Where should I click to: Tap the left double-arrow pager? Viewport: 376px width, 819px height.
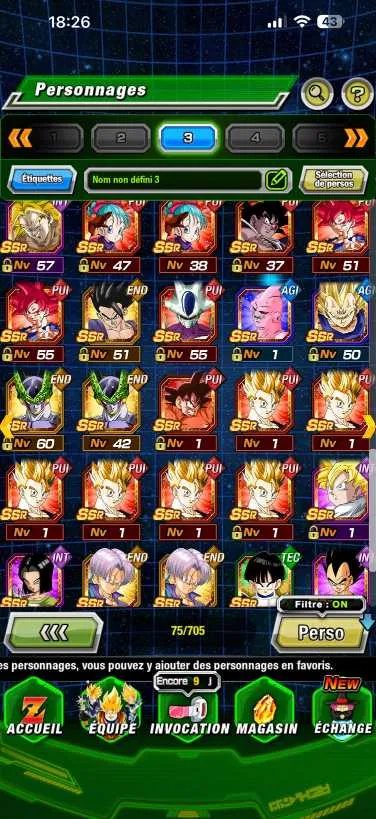[20, 138]
